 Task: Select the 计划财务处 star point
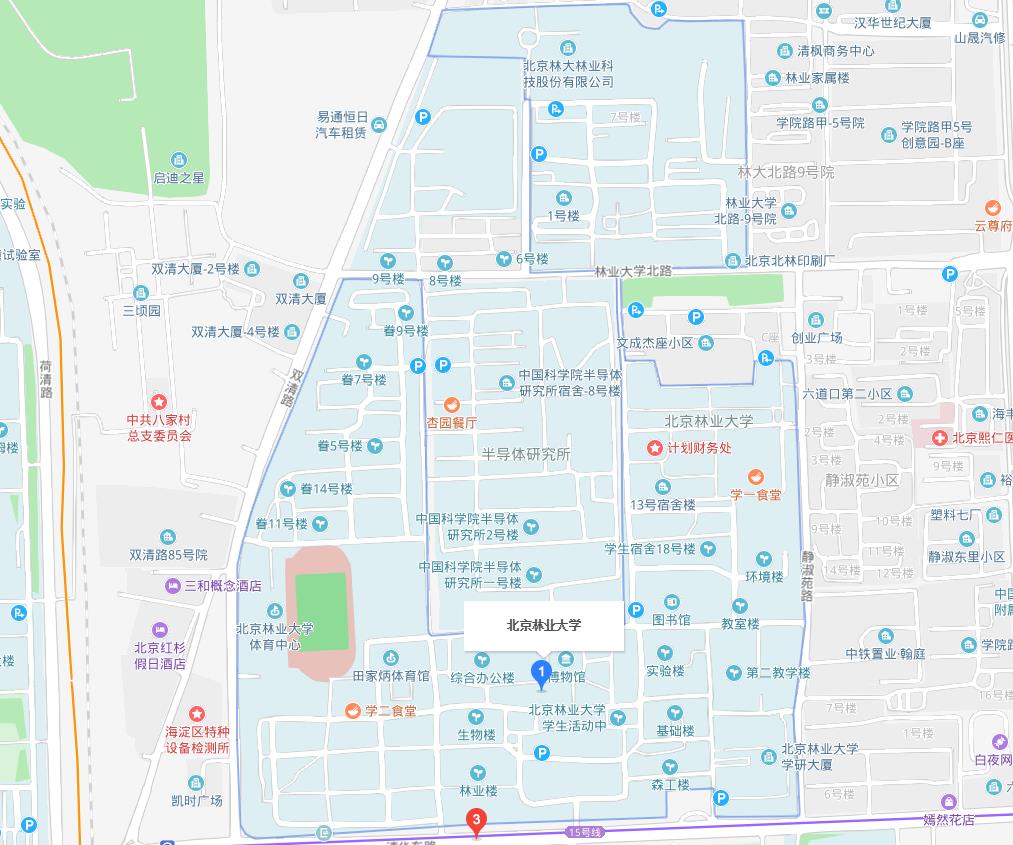tap(655, 447)
